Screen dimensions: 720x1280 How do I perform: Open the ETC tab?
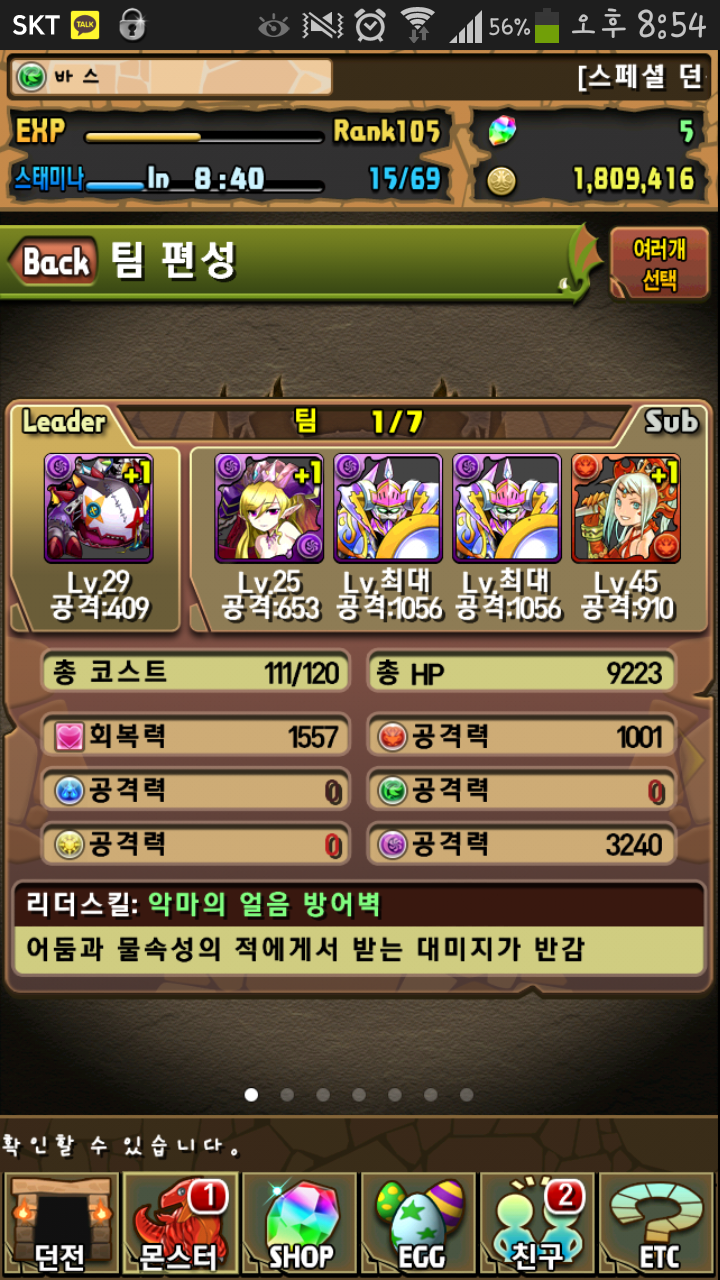[x=658, y=1224]
